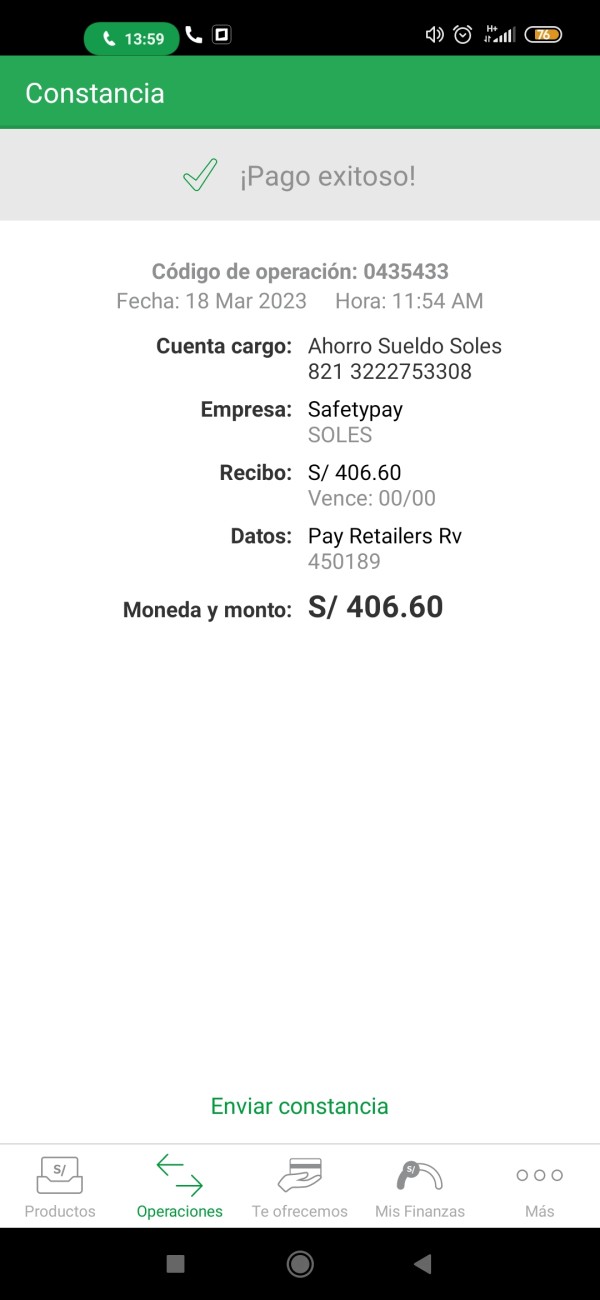Select the Mis Finanzas tab
Viewport: 600px width, 1300px height.
click(x=420, y=1187)
